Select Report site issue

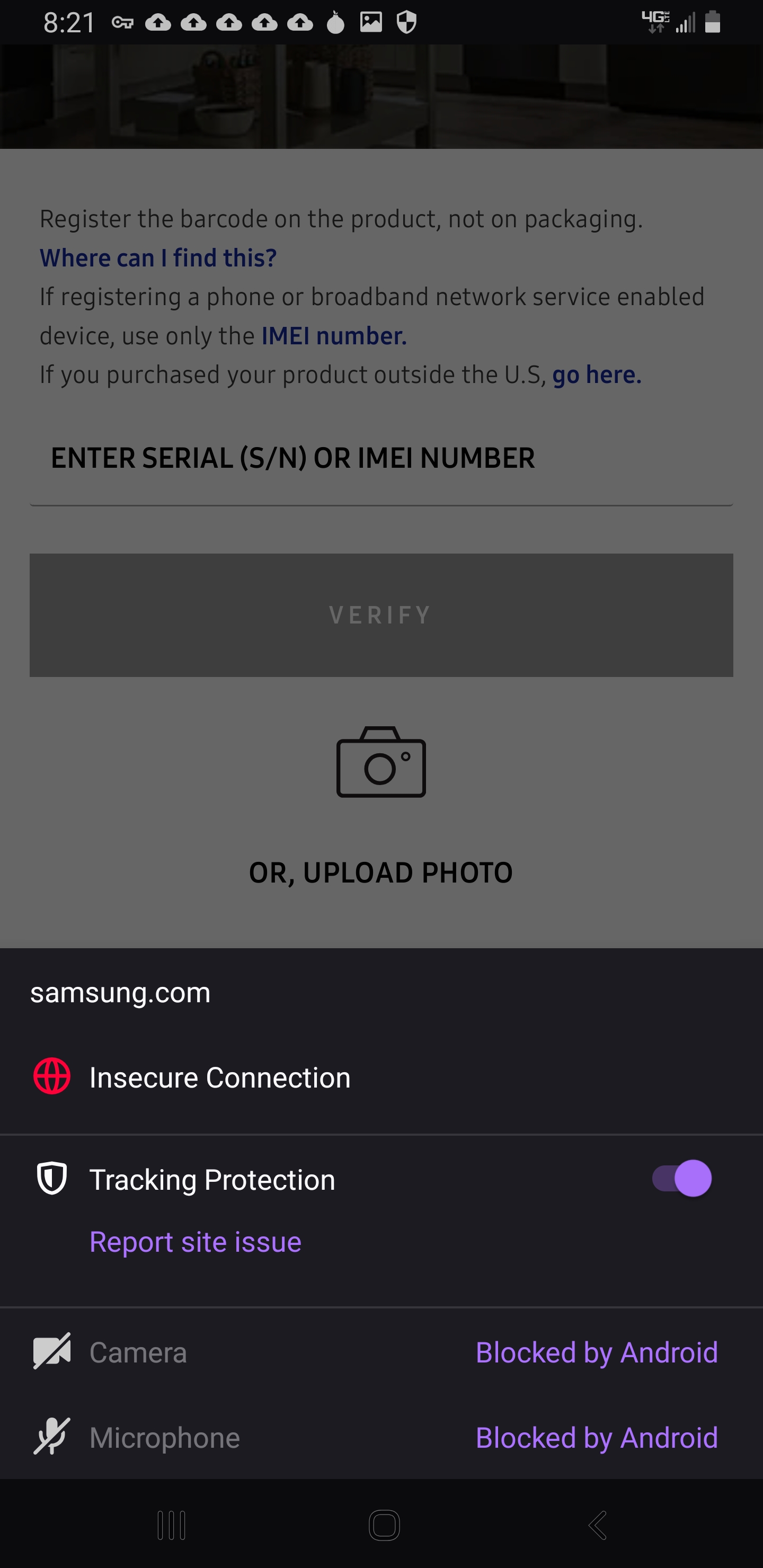point(195,1242)
